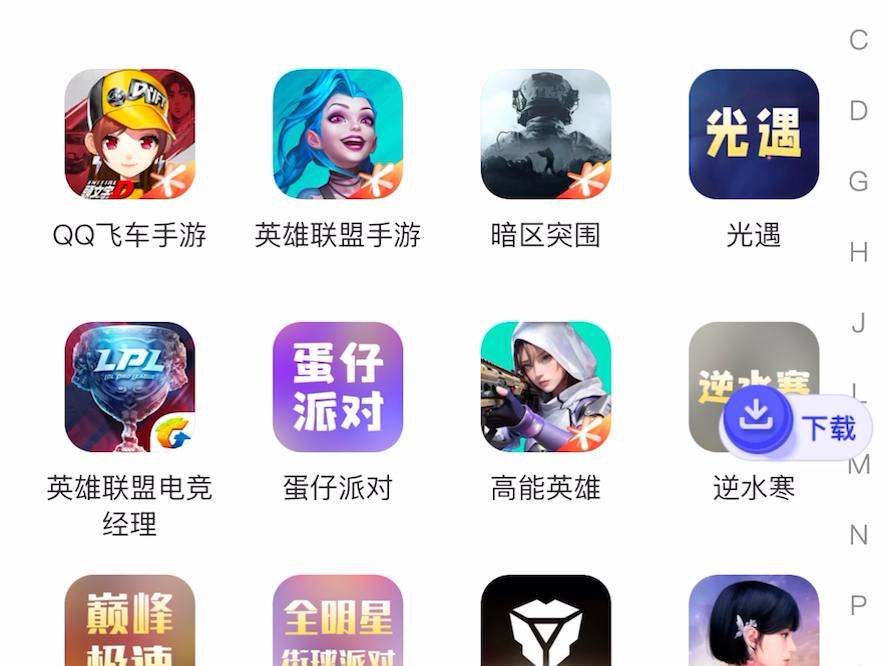Viewport: 888px width, 666px height.
Task: Select 蛋仔派对 game
Action: click(x=338, y=387)
